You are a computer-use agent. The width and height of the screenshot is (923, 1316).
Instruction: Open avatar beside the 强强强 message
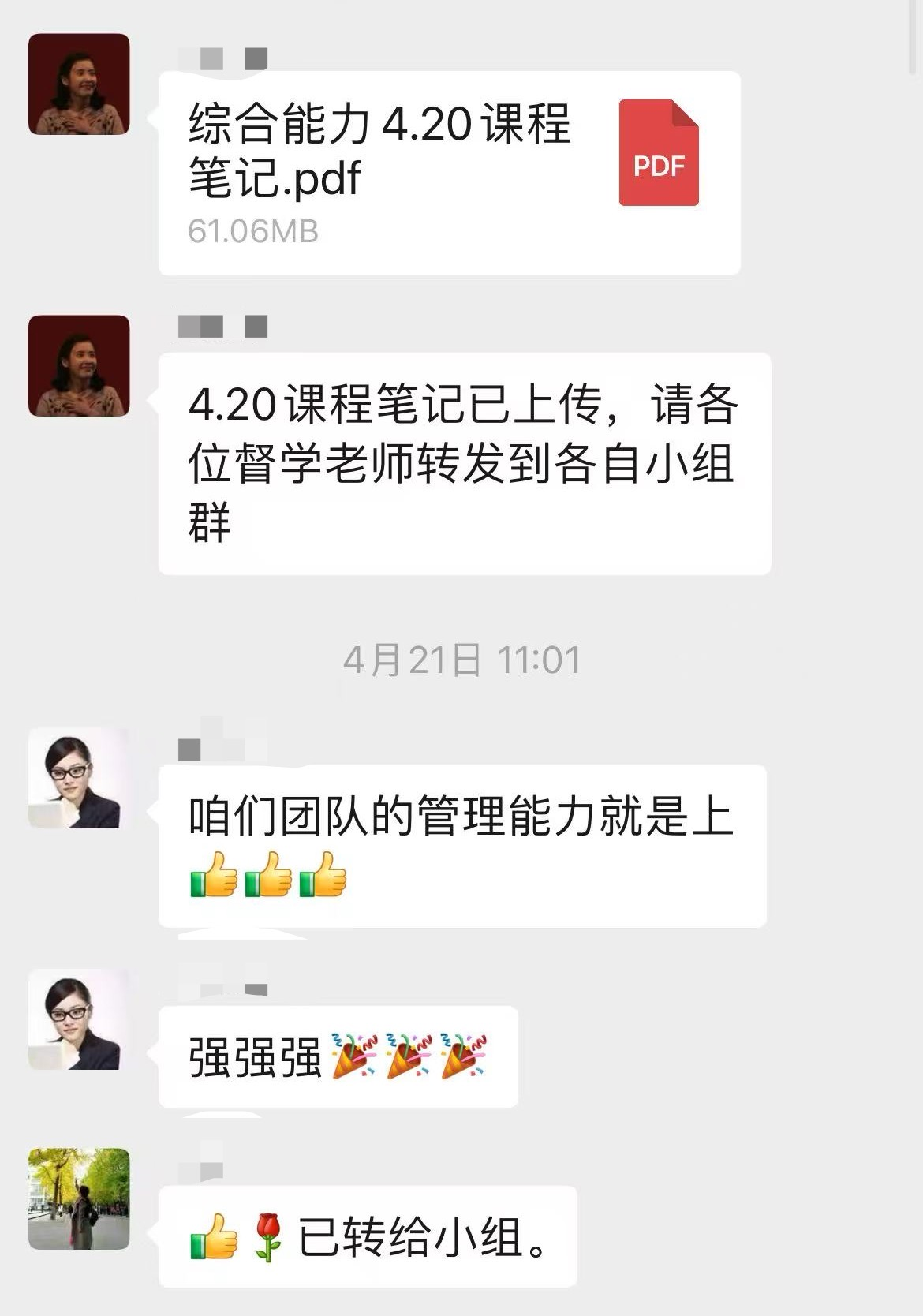(79, 1019)
